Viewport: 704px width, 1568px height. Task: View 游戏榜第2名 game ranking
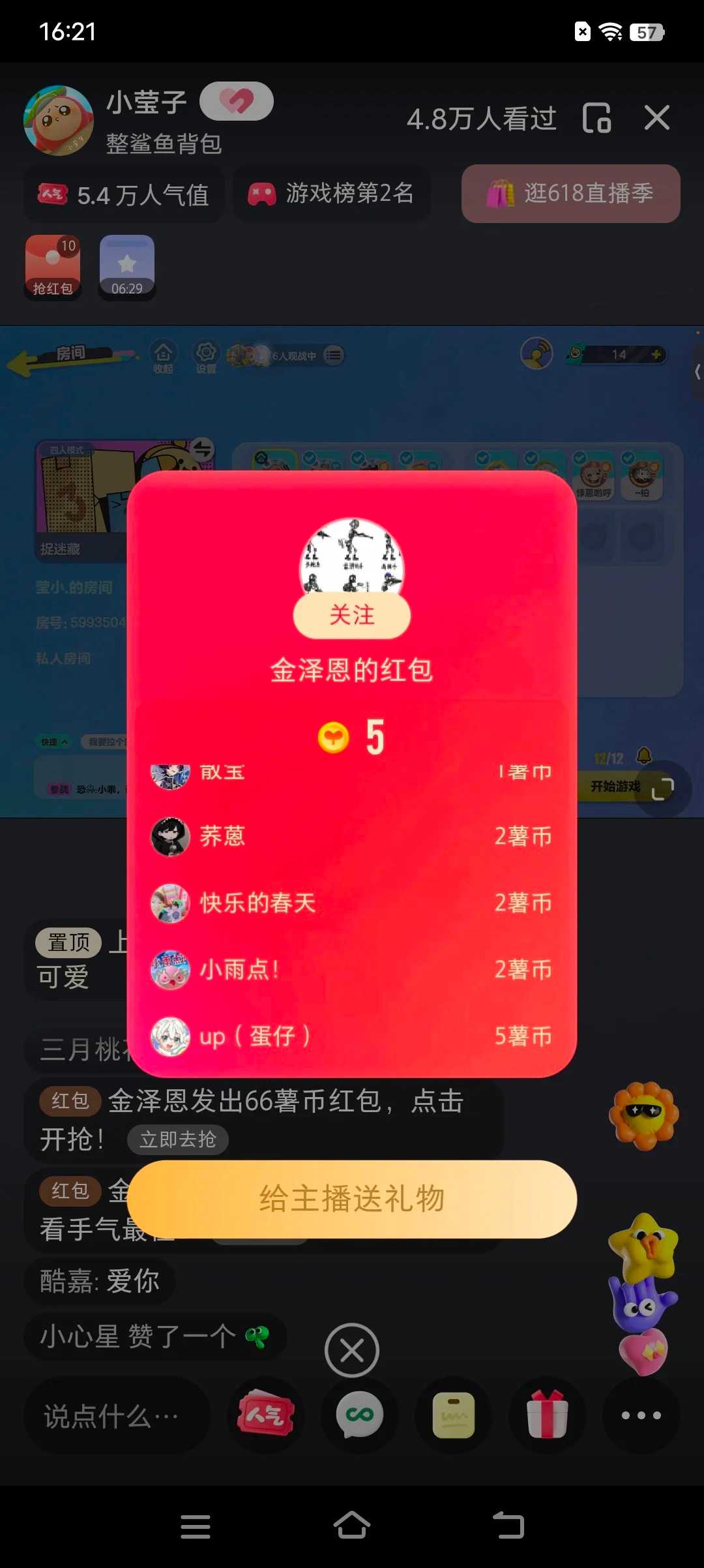[332, 194]
